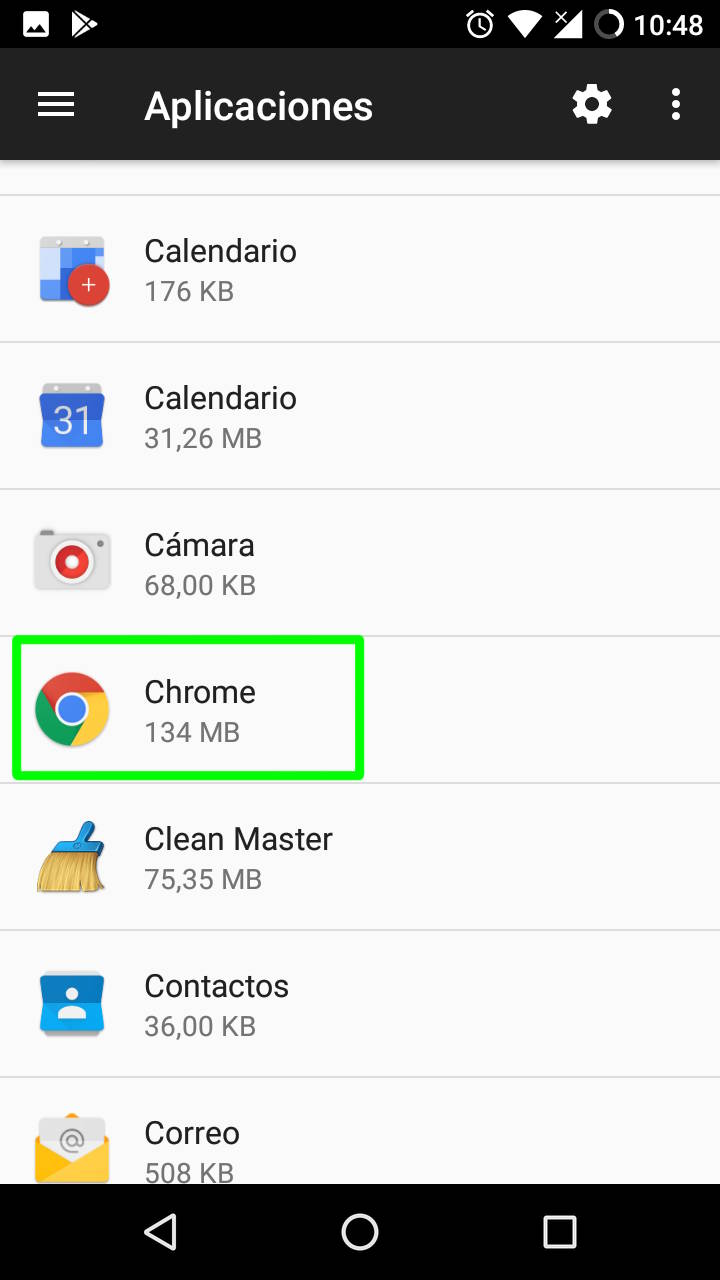Image resolution: width=720 pixels, height=1280 pixels.
Task: Open the overflow menu
Action: pyautogui.click(x=676, y=105)
